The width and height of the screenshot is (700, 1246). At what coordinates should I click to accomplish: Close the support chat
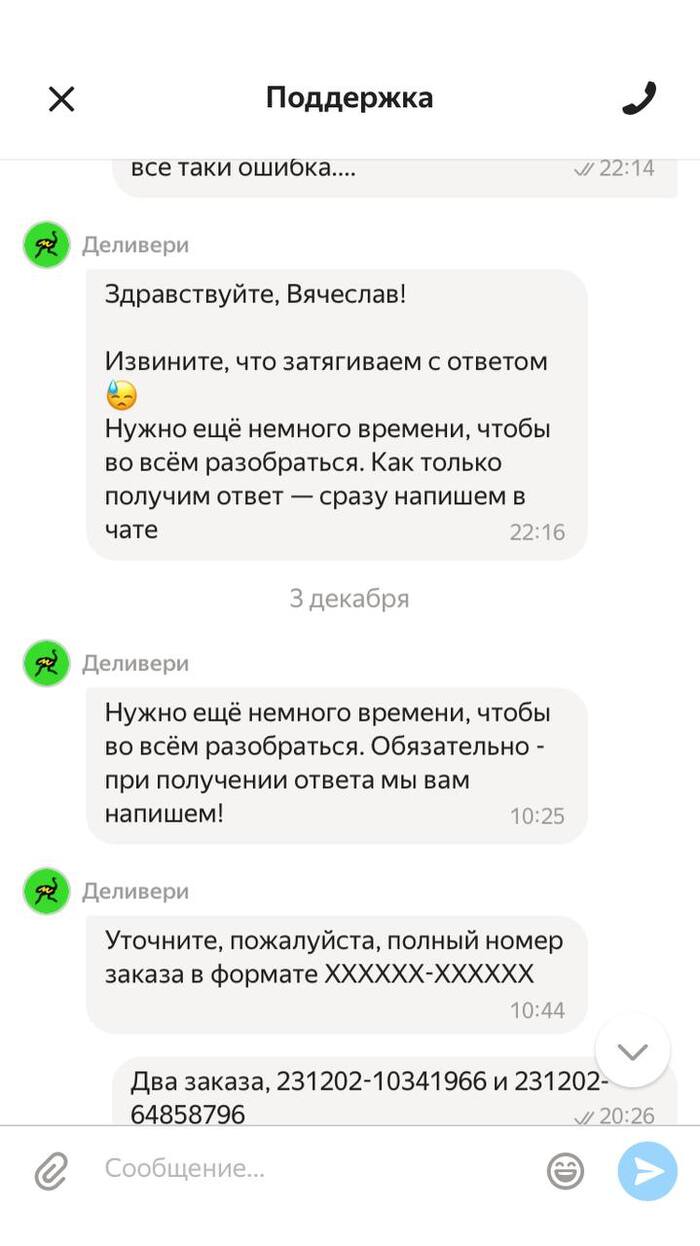click(x=62, y=99)
